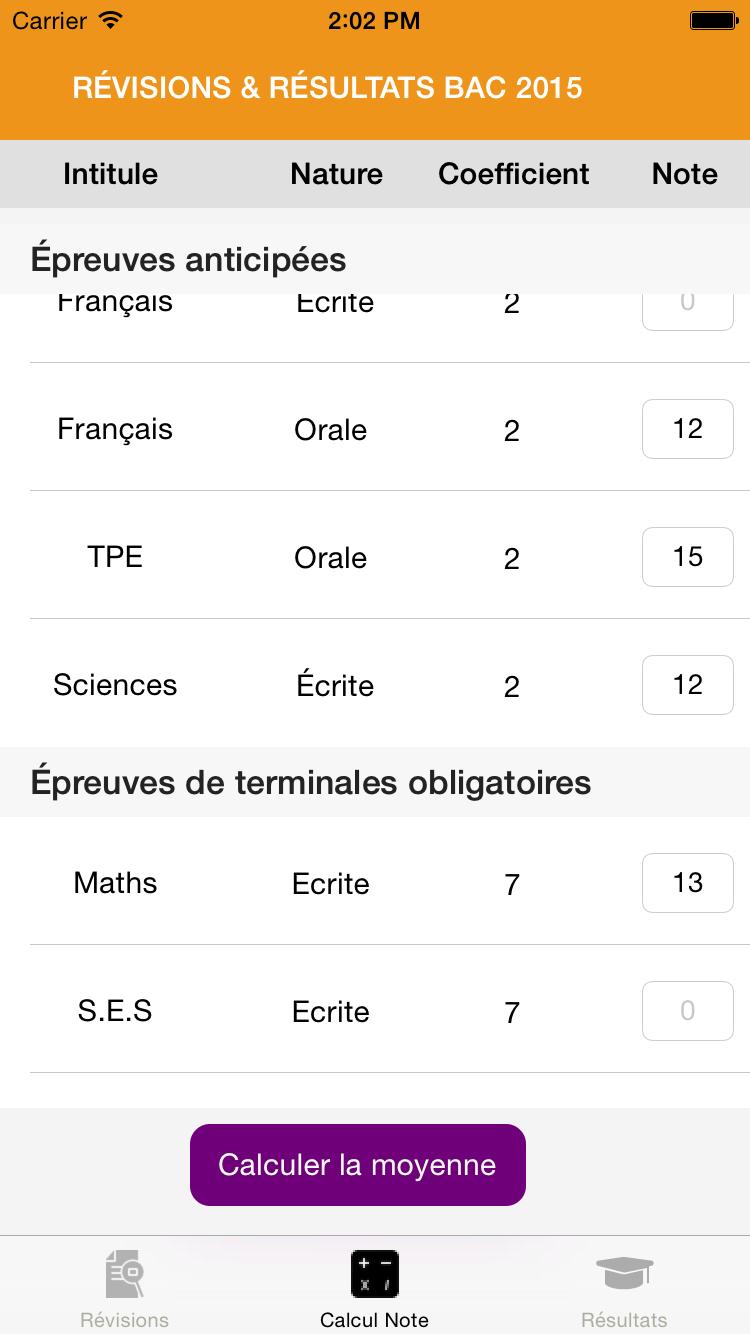
Task: Edit the TPE note field
Action: [688, 557]
